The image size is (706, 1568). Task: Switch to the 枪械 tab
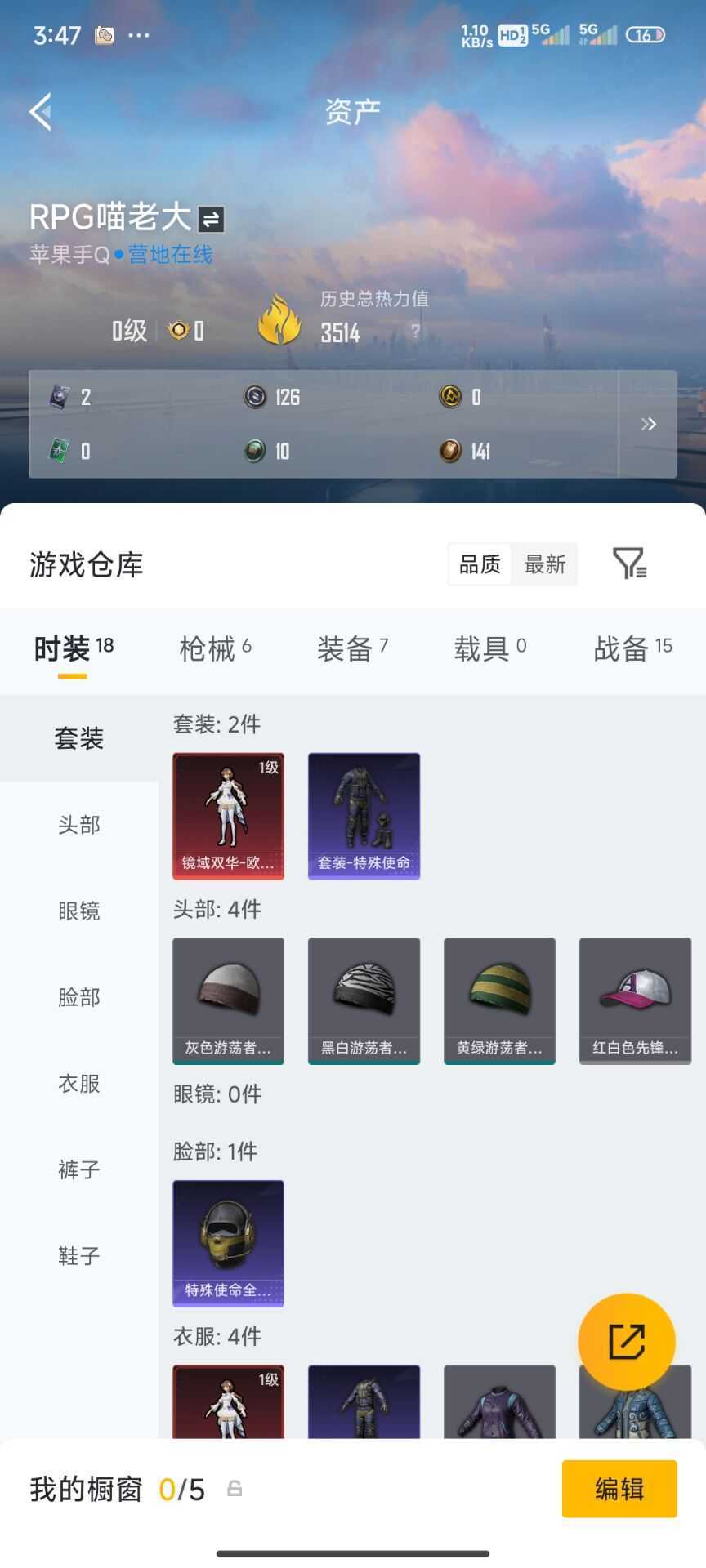point(215,649)
